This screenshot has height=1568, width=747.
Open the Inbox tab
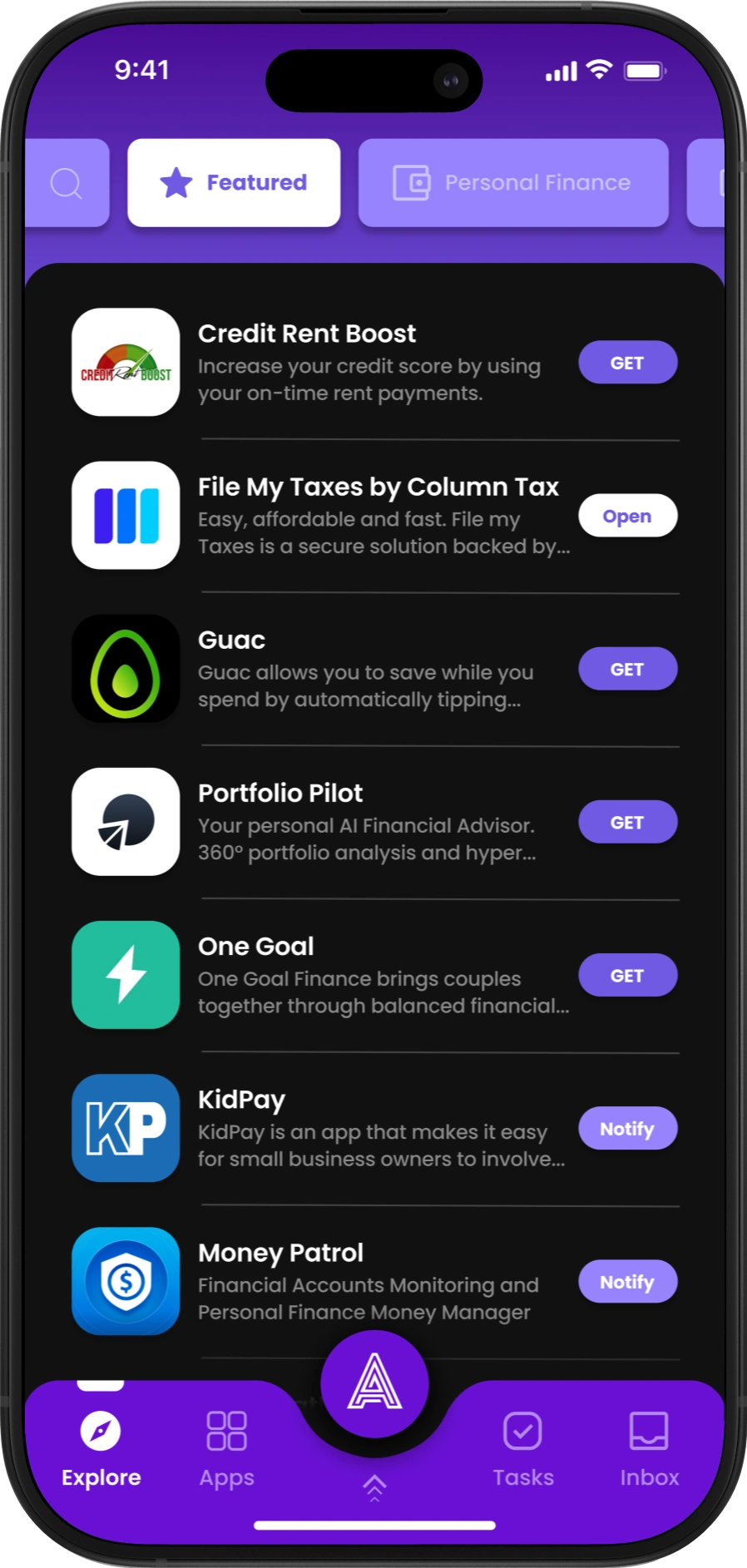[x=649, y=1449]
